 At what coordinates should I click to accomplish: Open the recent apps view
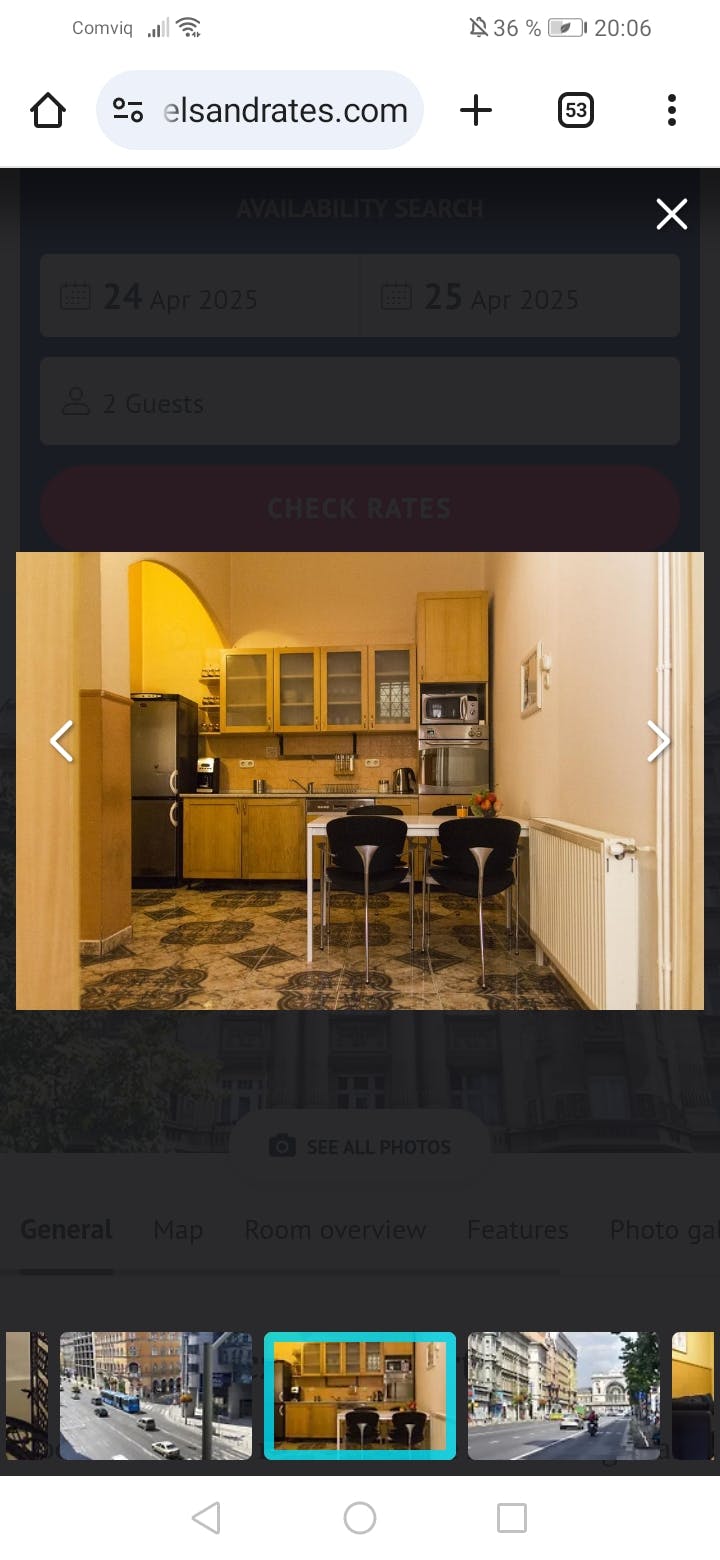coord(511,1518)
